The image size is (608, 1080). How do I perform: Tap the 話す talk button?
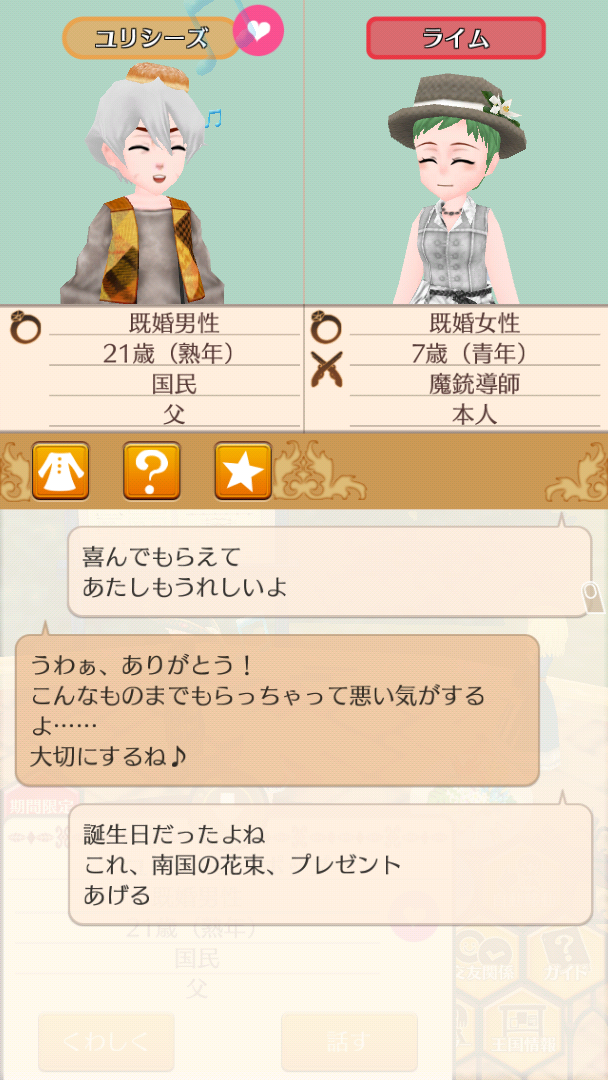(x=348, y=1042)
